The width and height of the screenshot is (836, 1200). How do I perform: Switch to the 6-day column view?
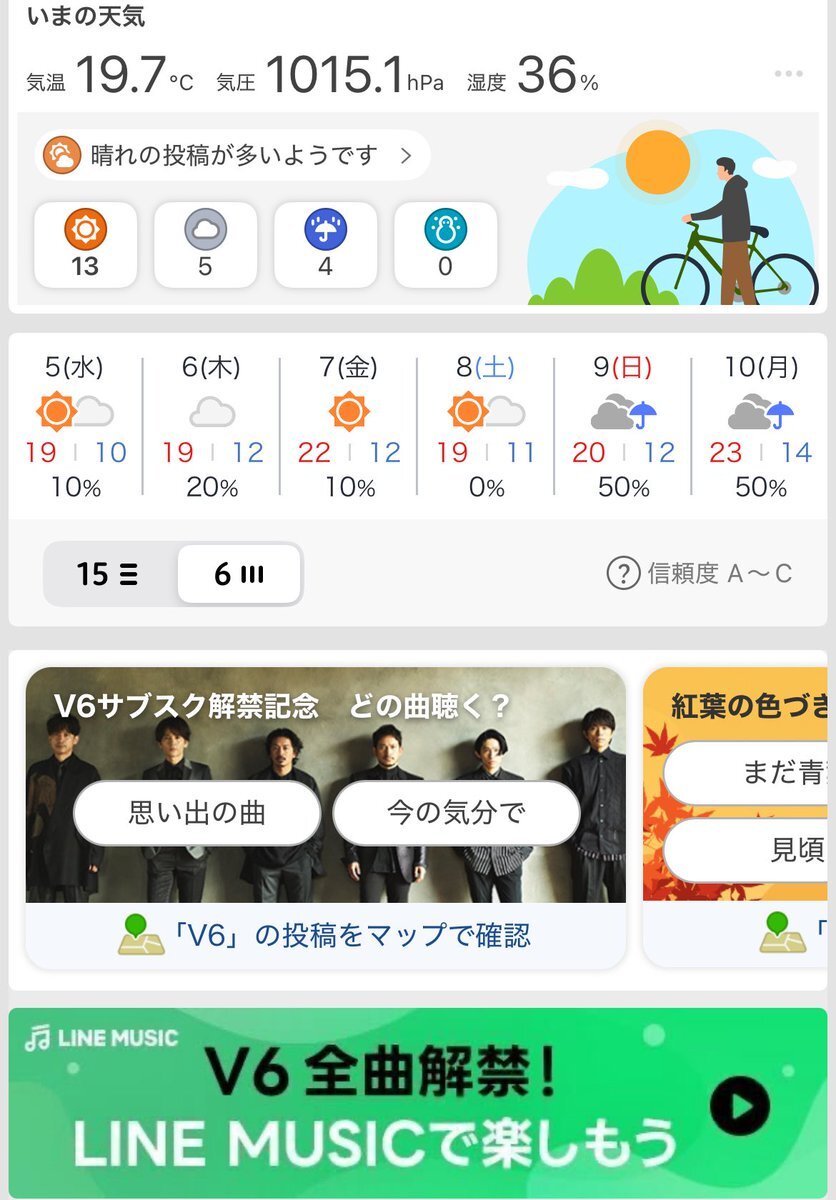tap(239, 574)
